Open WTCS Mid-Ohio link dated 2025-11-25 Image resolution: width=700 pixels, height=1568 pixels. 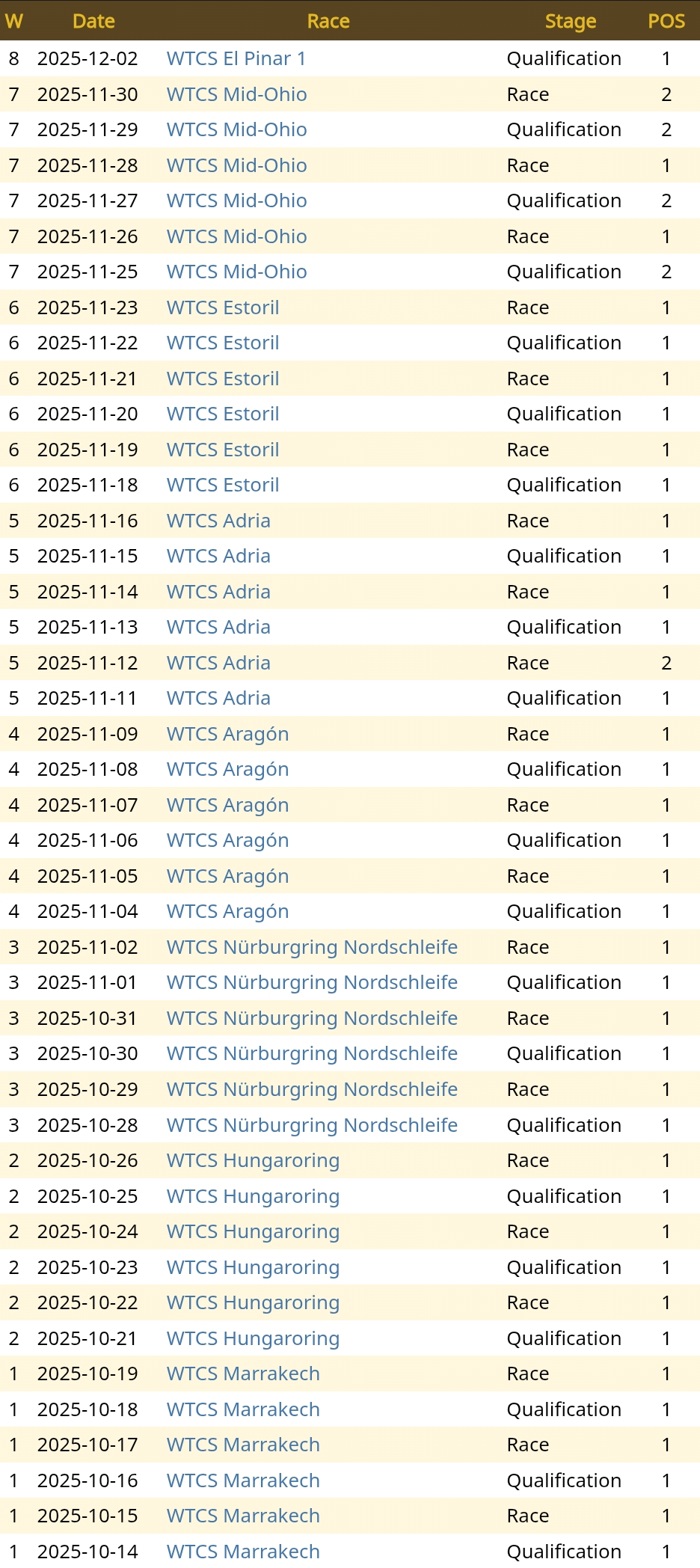(236, 272)
